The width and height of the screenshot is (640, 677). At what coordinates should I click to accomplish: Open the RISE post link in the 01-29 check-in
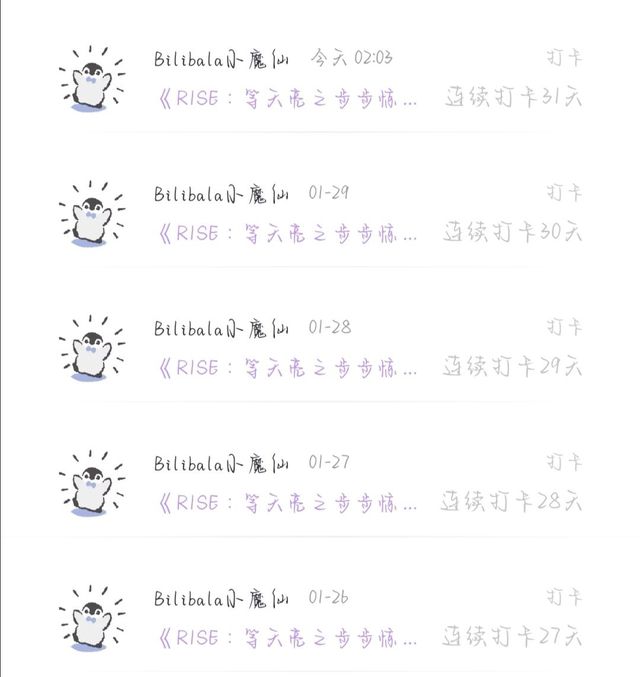click(x=288, y=234)
